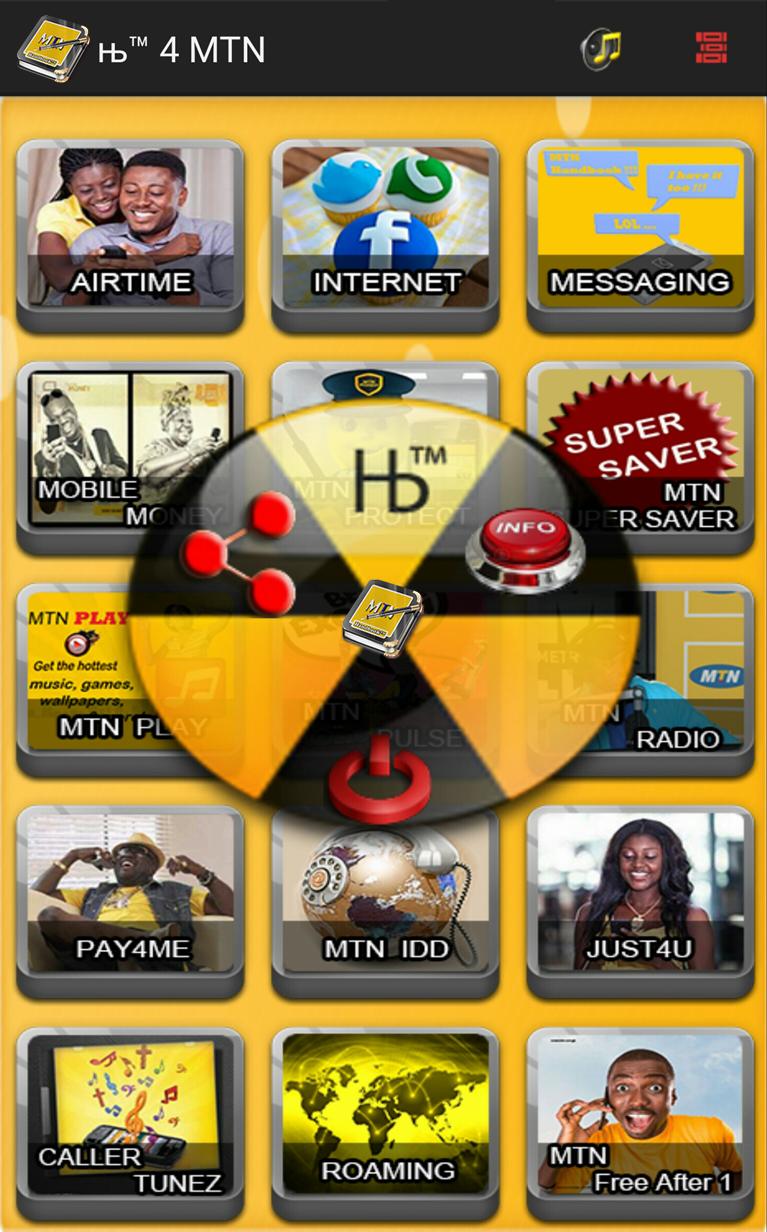Open the red menu icon in the app bar

point(711,48)
